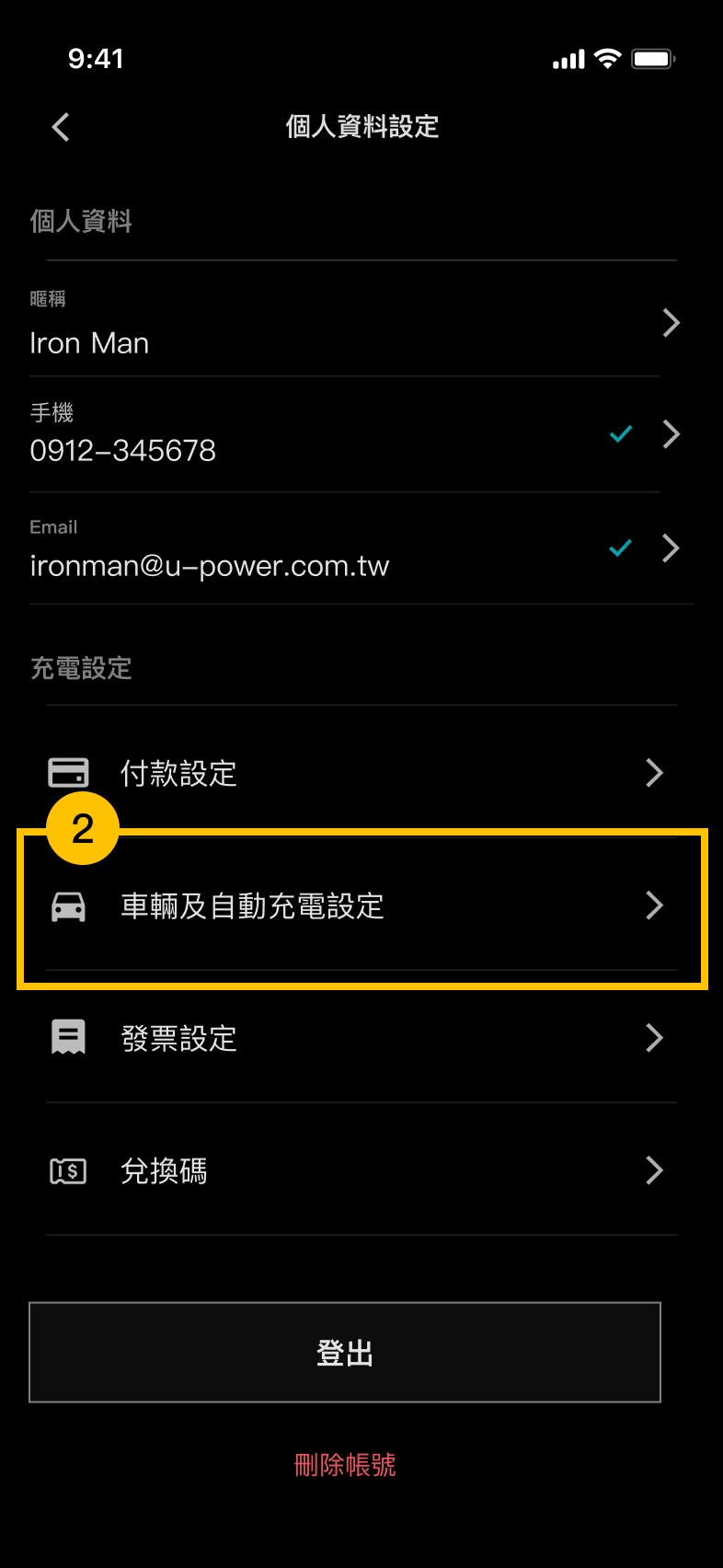Tap the coupon icon beside 兌換碼

[x=68, y=1170]
